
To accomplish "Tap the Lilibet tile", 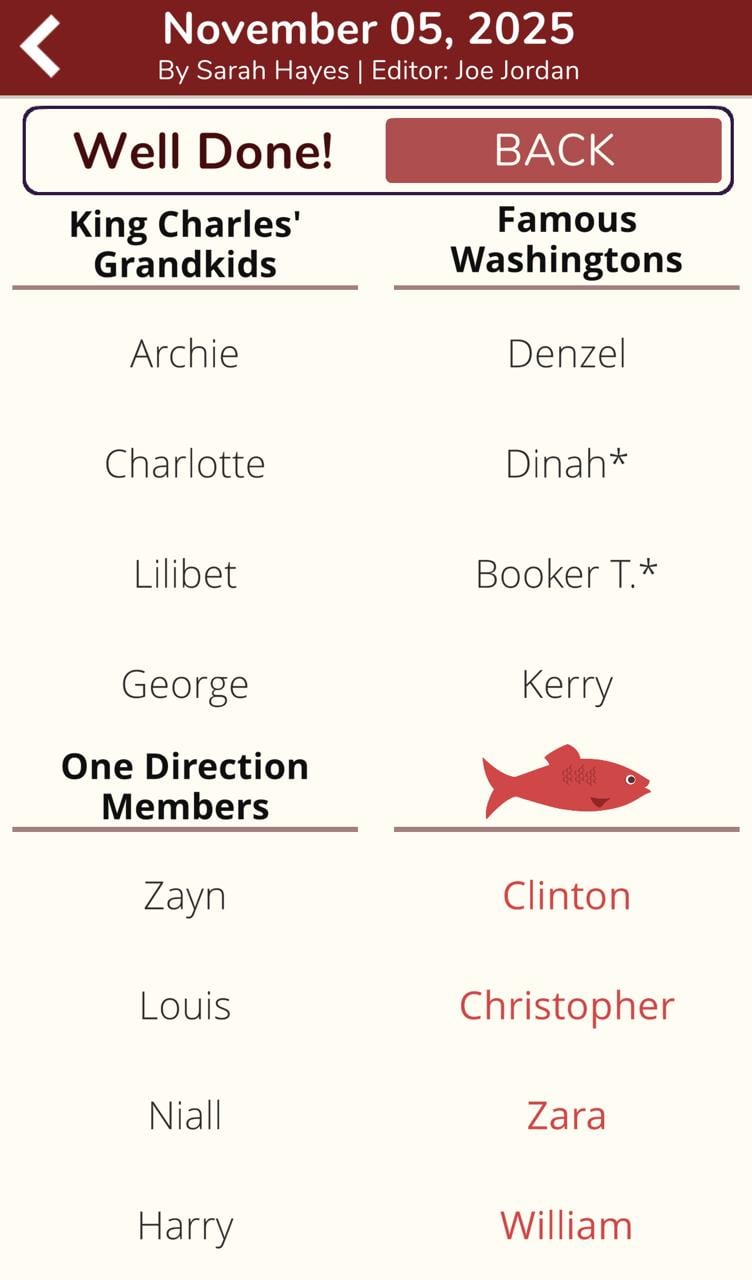I will click(184, 573).
